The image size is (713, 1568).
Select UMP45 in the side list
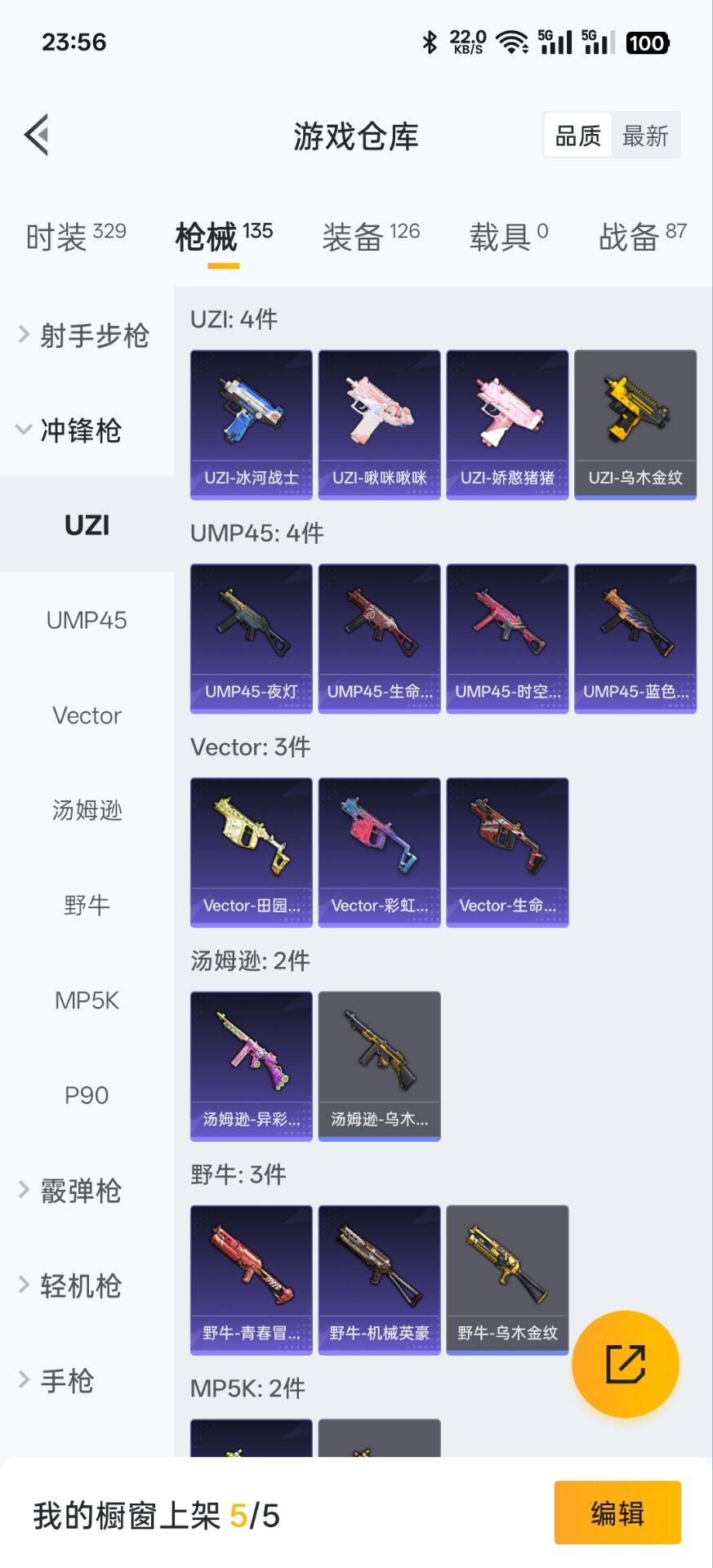tap(87, 620)
